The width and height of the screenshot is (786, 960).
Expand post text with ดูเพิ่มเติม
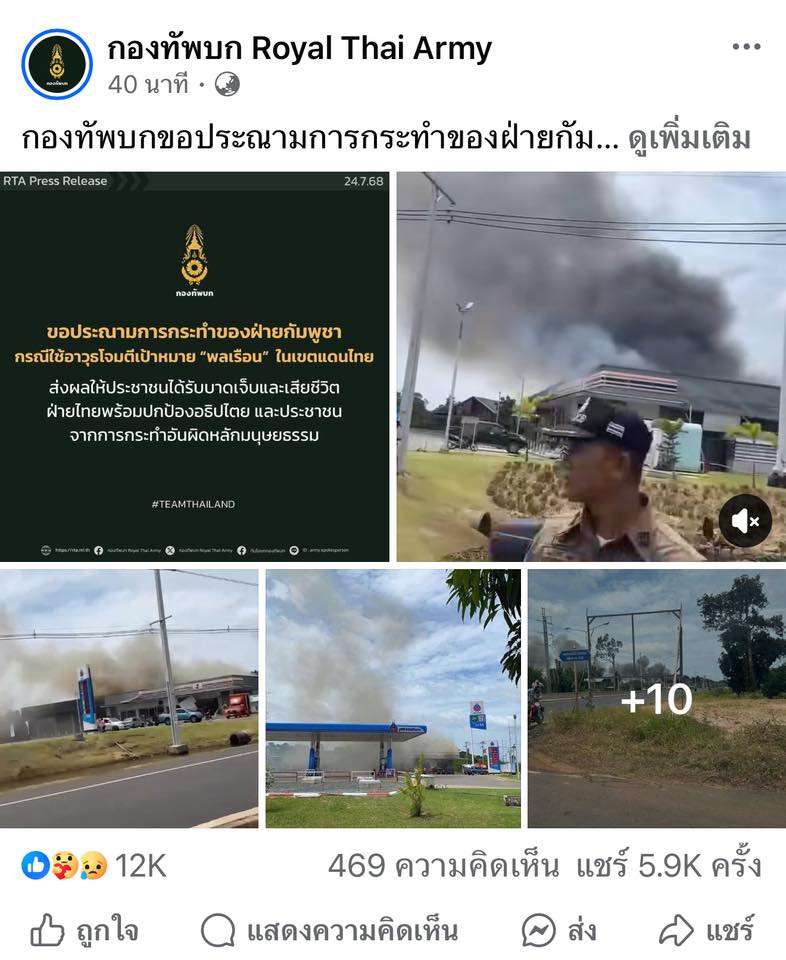(x=689, y=138)
